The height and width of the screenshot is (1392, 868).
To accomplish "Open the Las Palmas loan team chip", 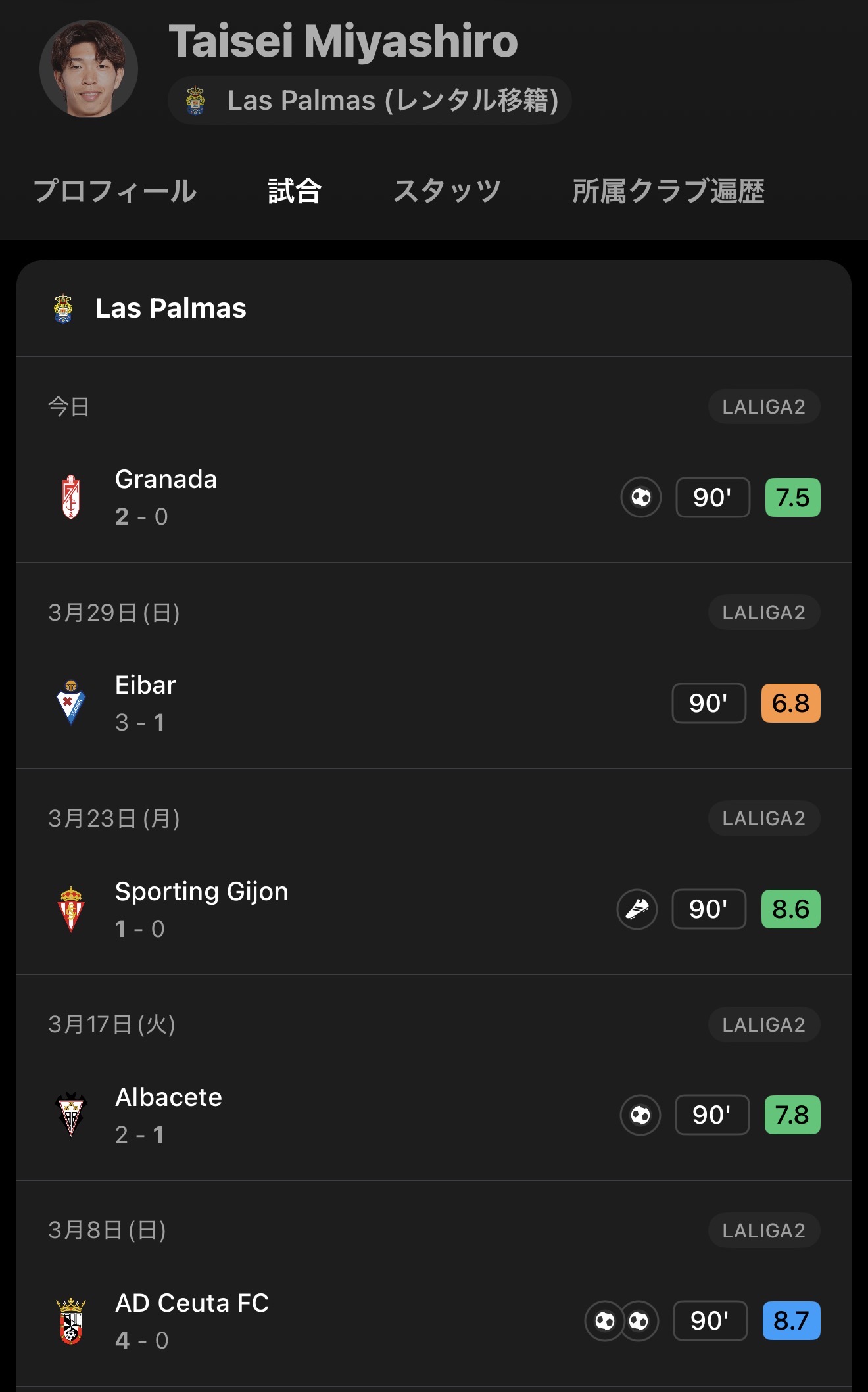I will (370, 101).
